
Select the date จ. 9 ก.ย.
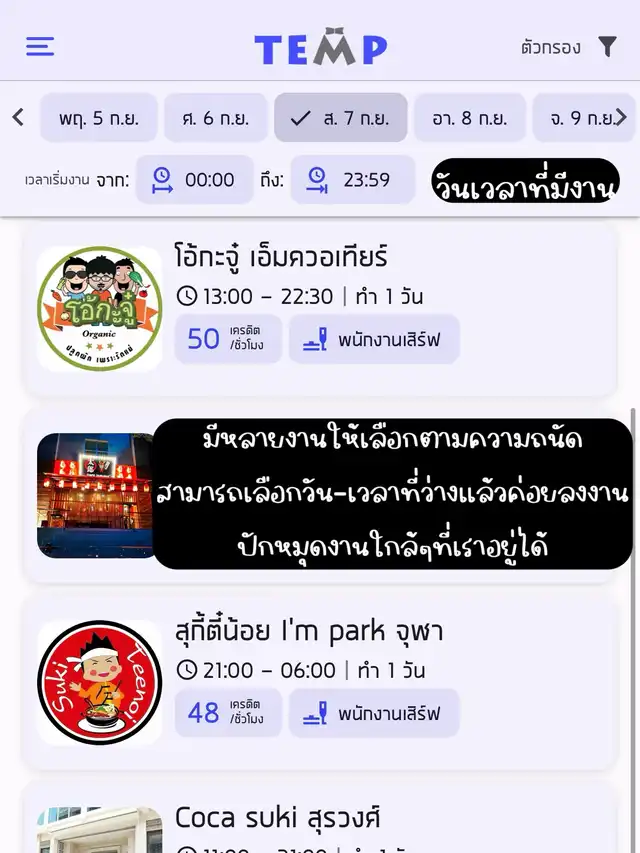coord(580,118)
